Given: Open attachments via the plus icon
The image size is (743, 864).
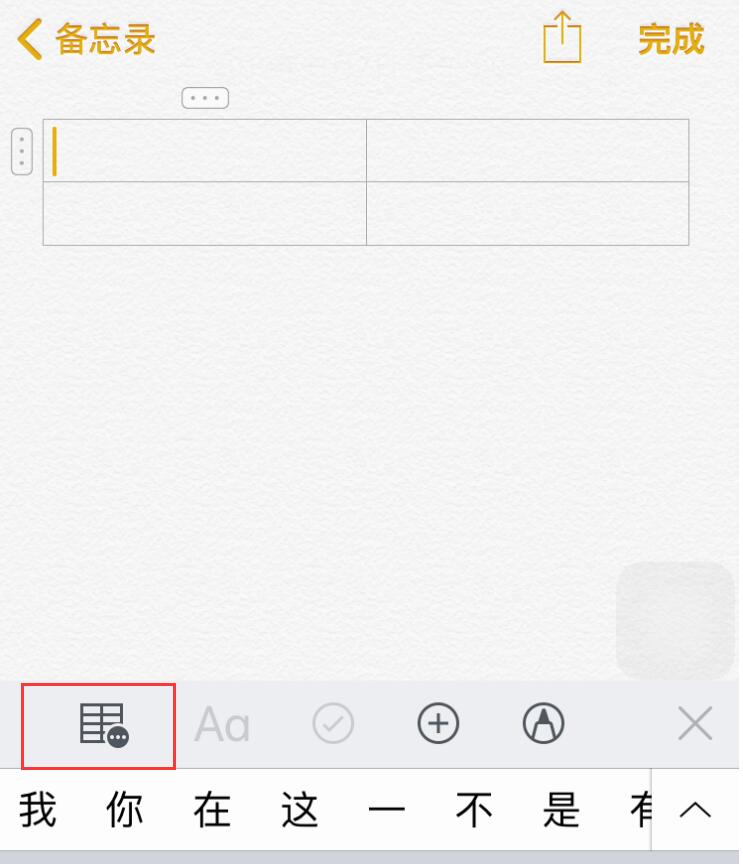Looking at the screenshot, I should point(437,723).
